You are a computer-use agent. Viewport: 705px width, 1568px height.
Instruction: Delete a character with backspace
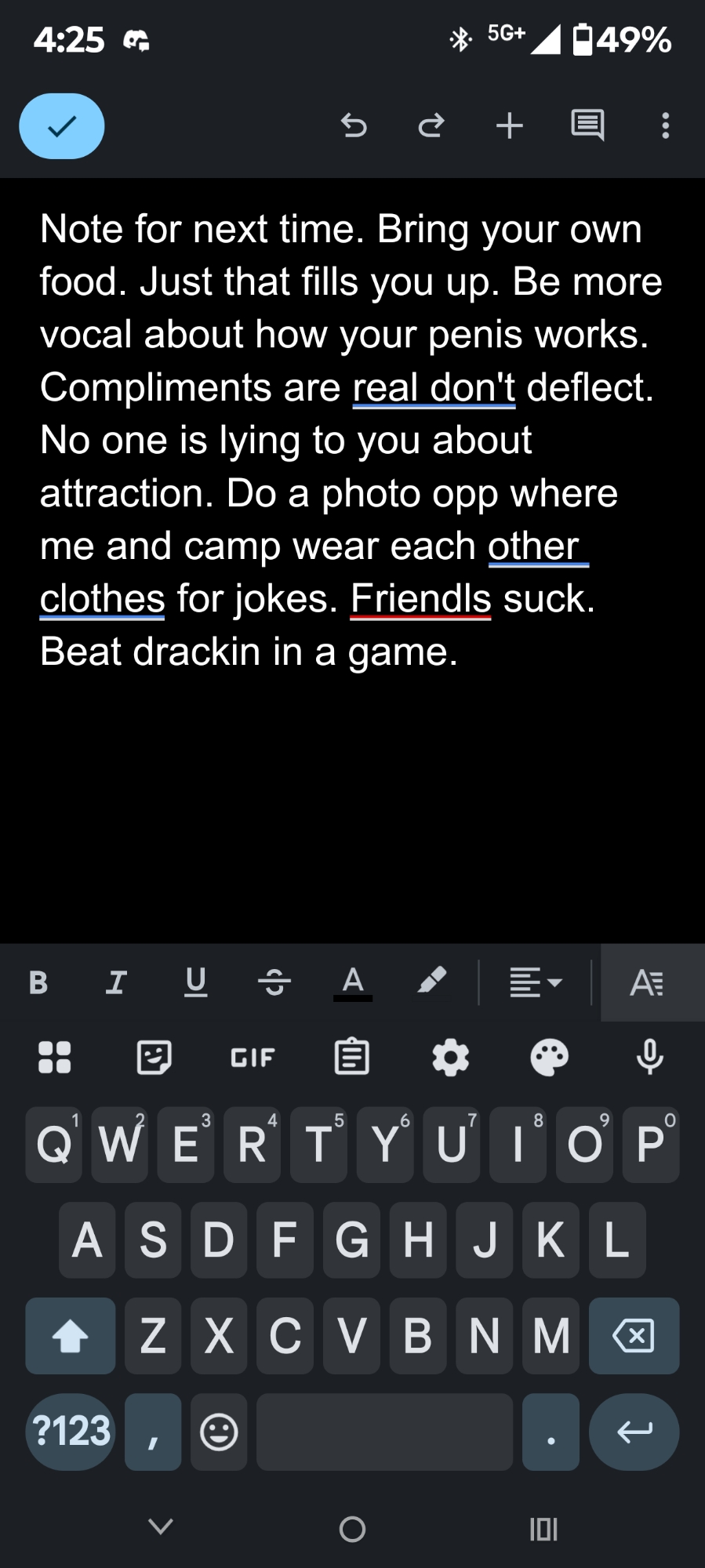[634, 1336]
